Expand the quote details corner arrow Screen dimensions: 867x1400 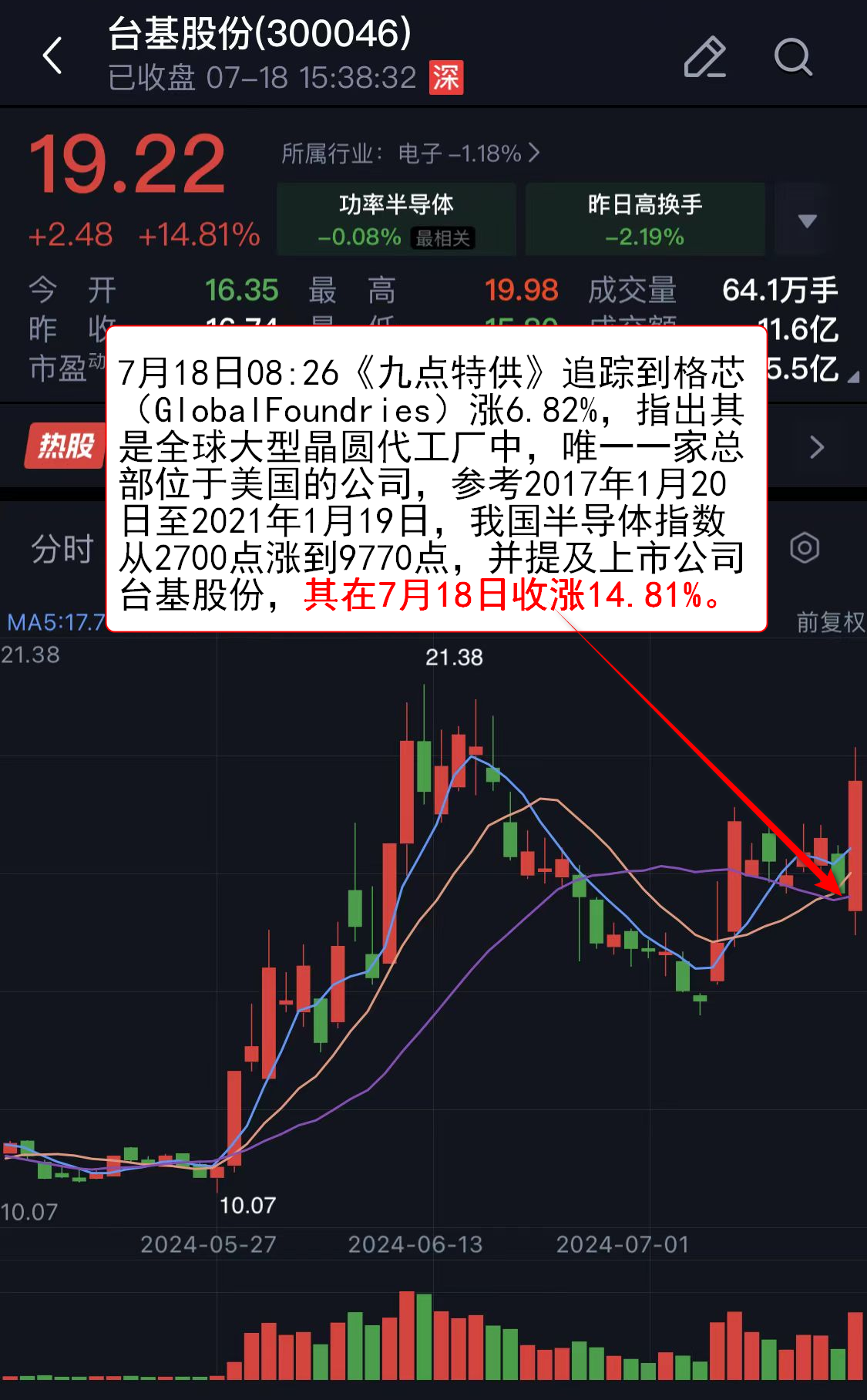[853, 378]
